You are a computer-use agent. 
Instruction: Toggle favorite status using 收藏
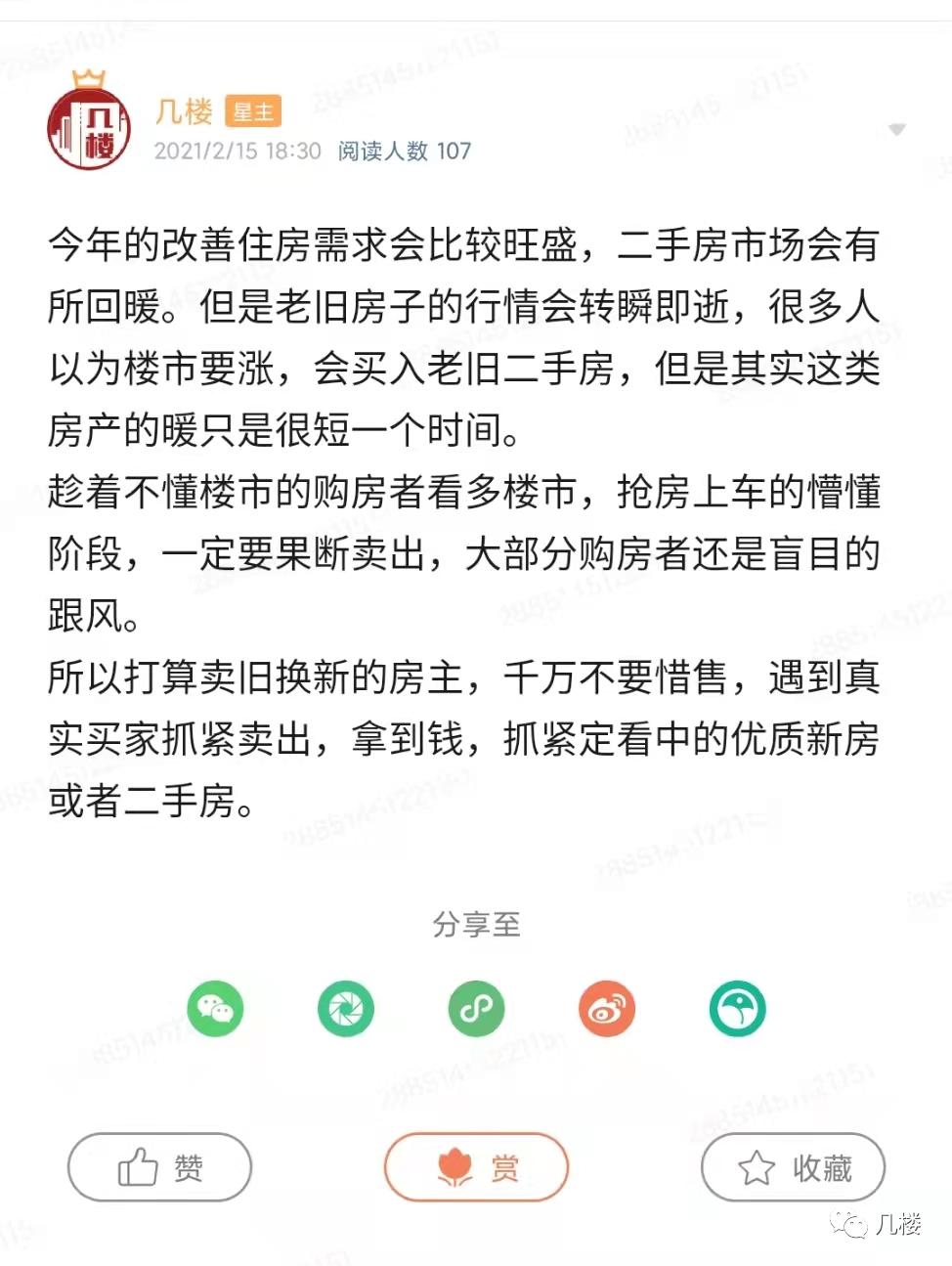pyautogui.click(x=793, y=1165)
